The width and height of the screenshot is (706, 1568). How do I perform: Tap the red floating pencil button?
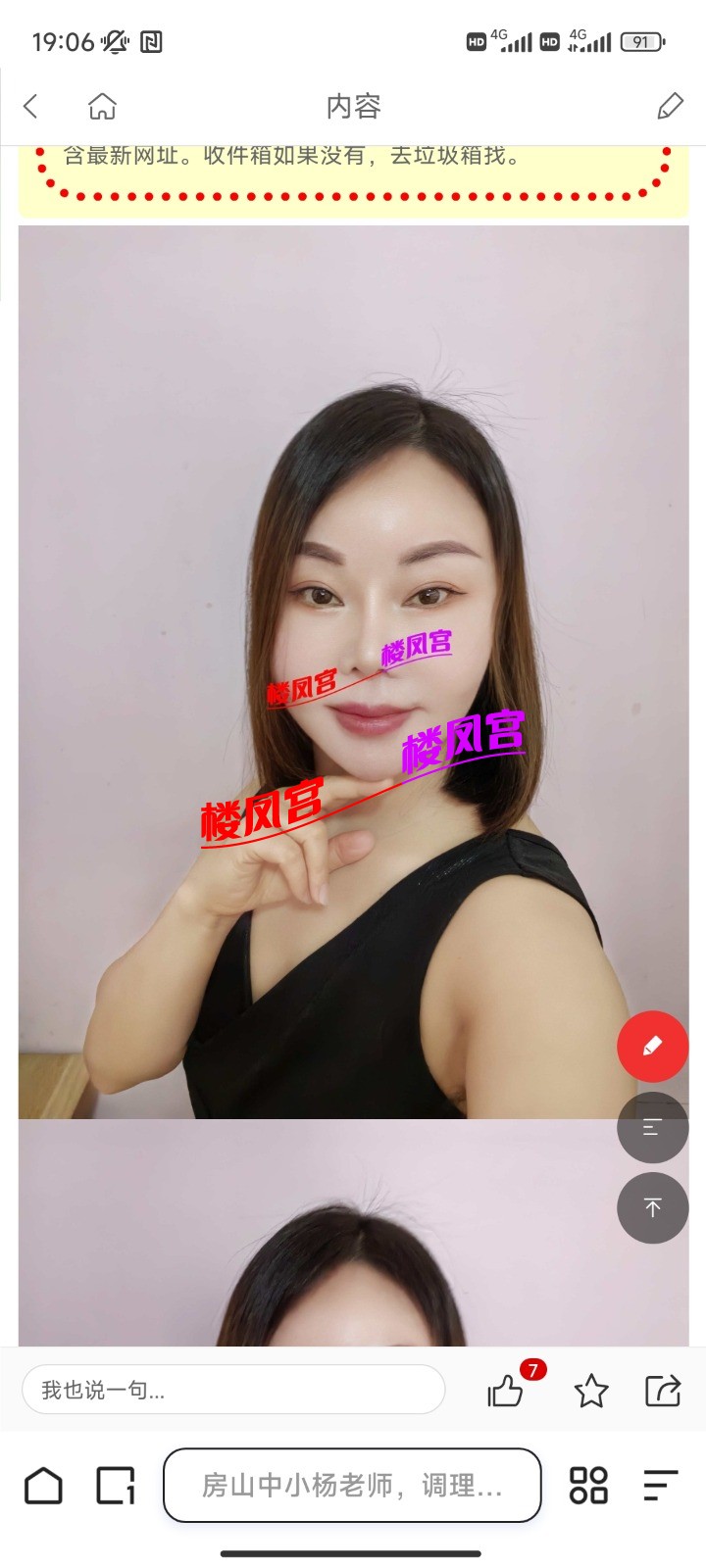click(652, 1047)
